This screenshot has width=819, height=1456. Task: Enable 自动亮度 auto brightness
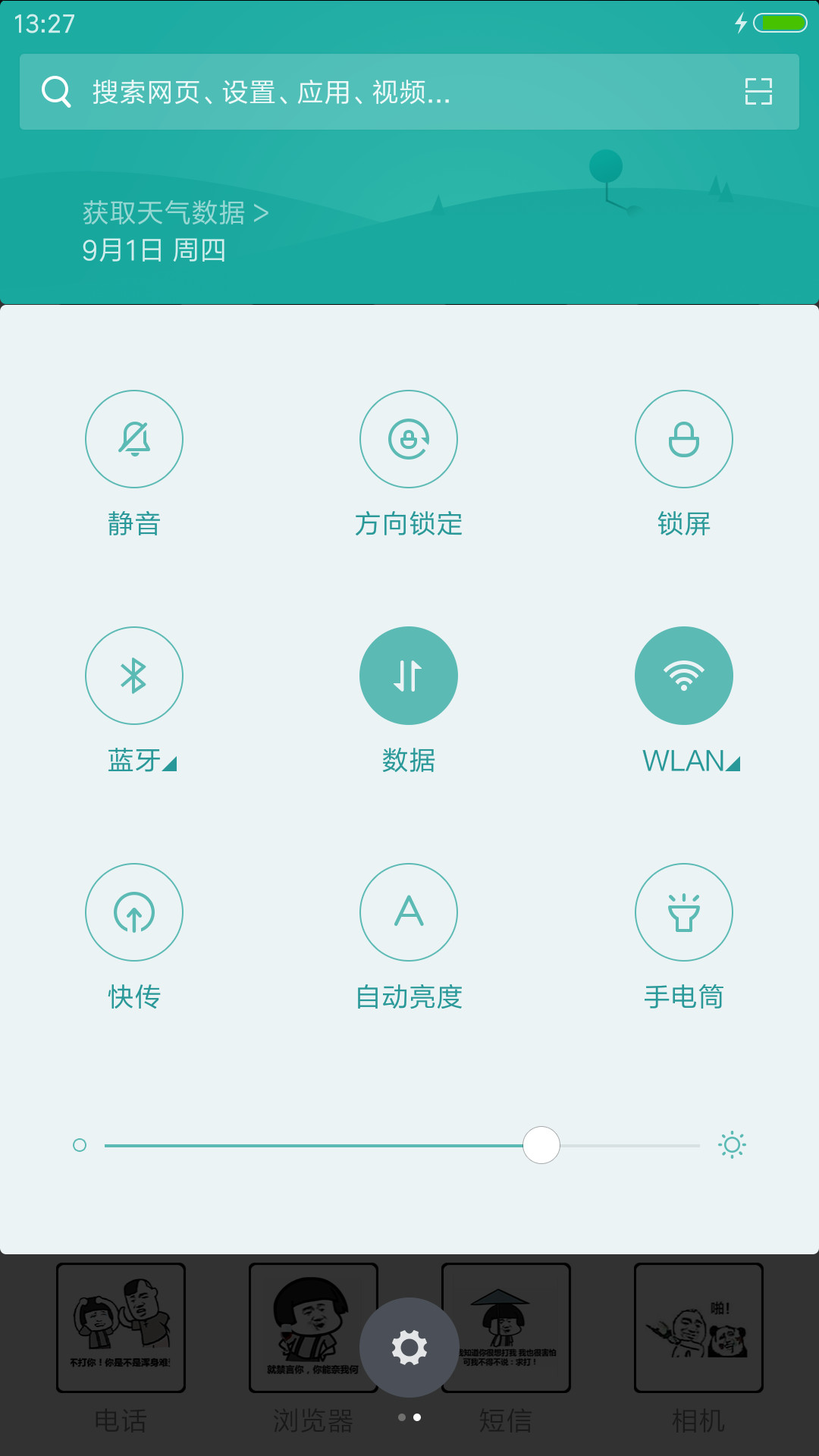point(409,912)
